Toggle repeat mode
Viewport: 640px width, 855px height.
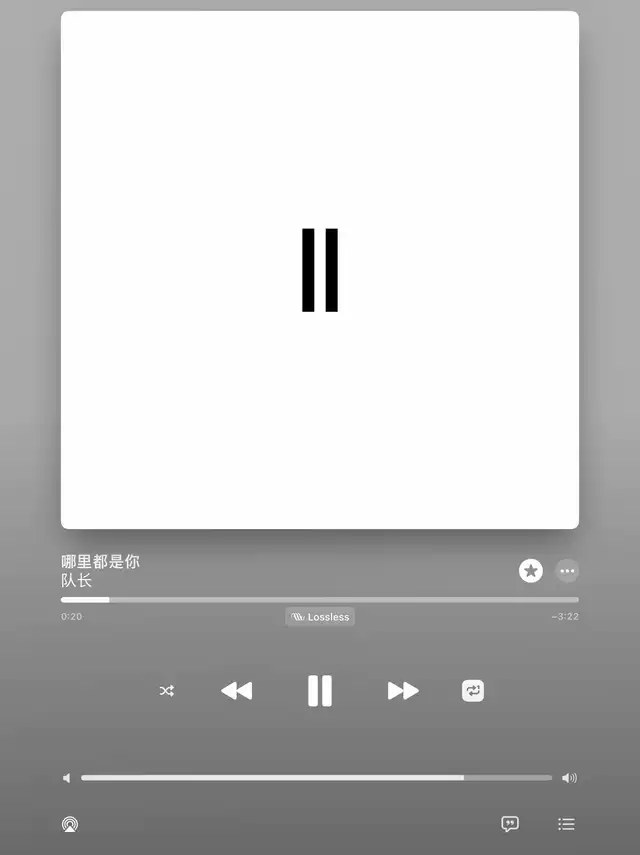coord(473,691)
